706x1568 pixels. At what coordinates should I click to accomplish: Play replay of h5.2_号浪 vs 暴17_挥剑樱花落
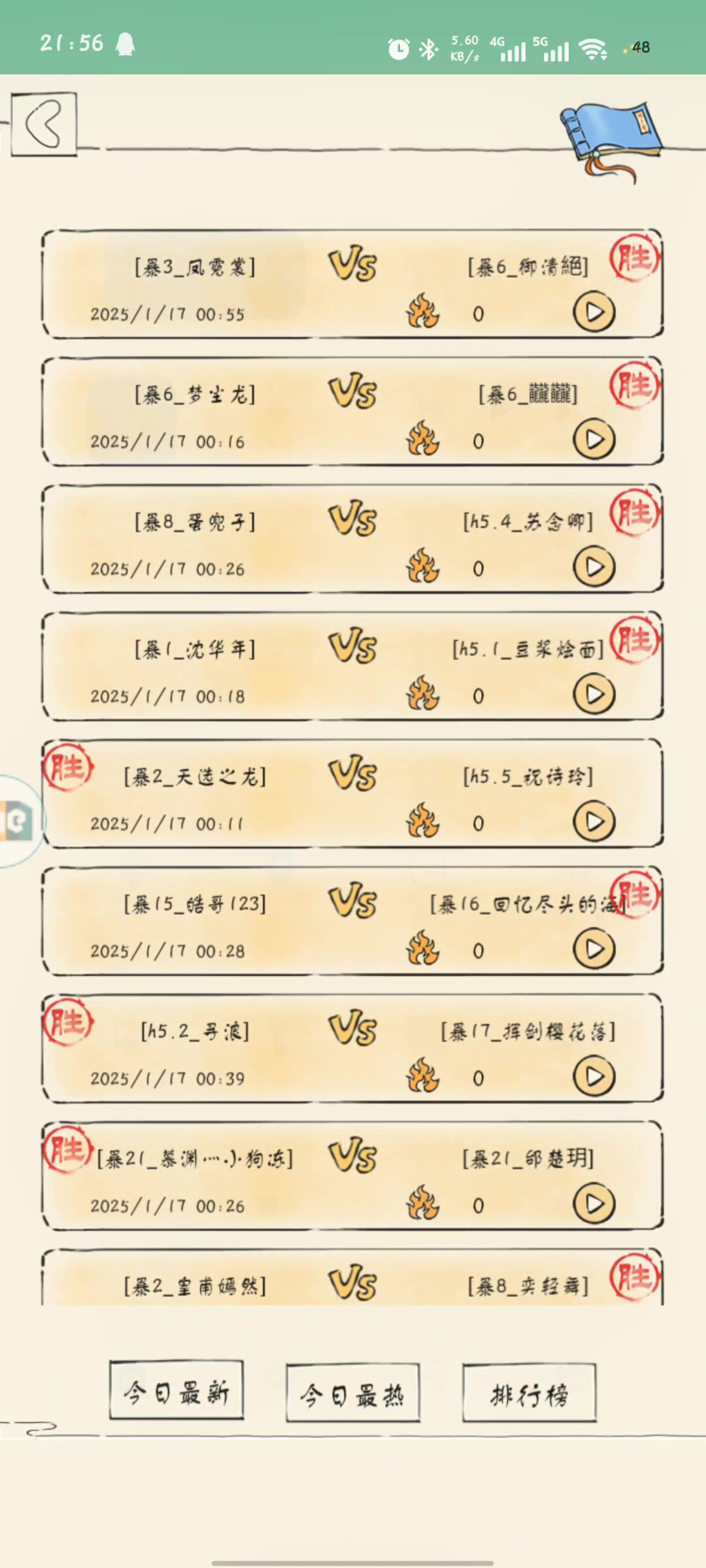pos(594,1077)
